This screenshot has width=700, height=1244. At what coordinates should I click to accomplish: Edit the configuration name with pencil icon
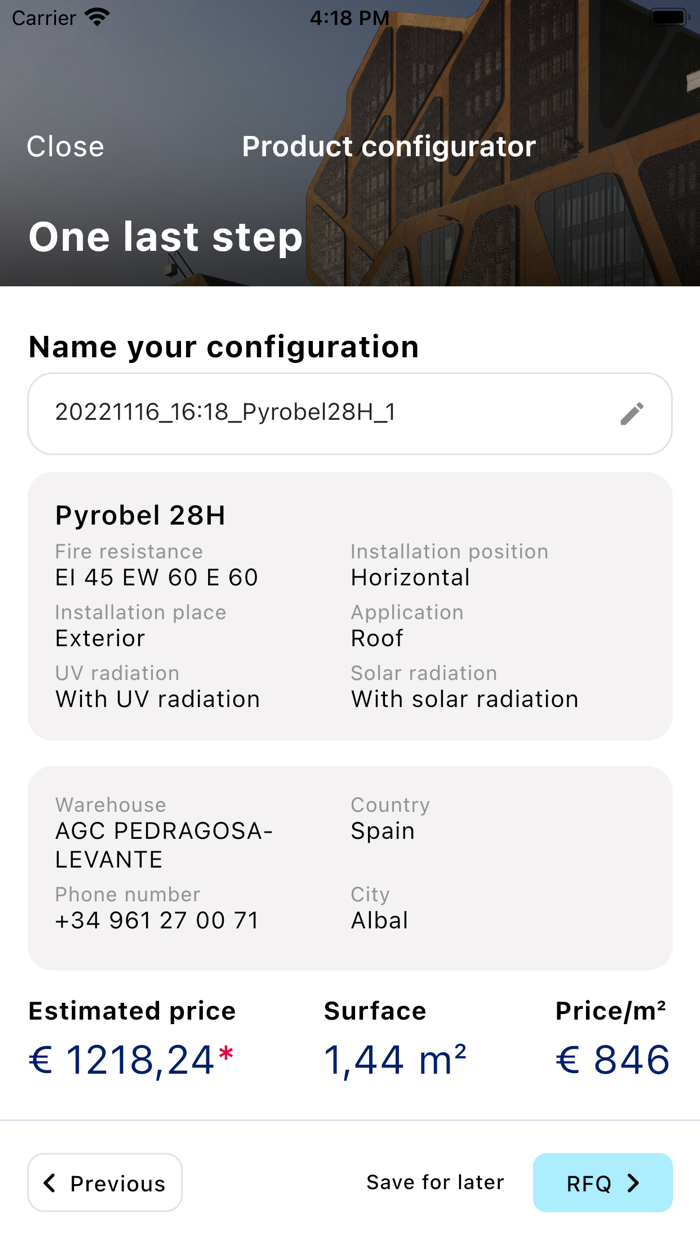point(631,413)
